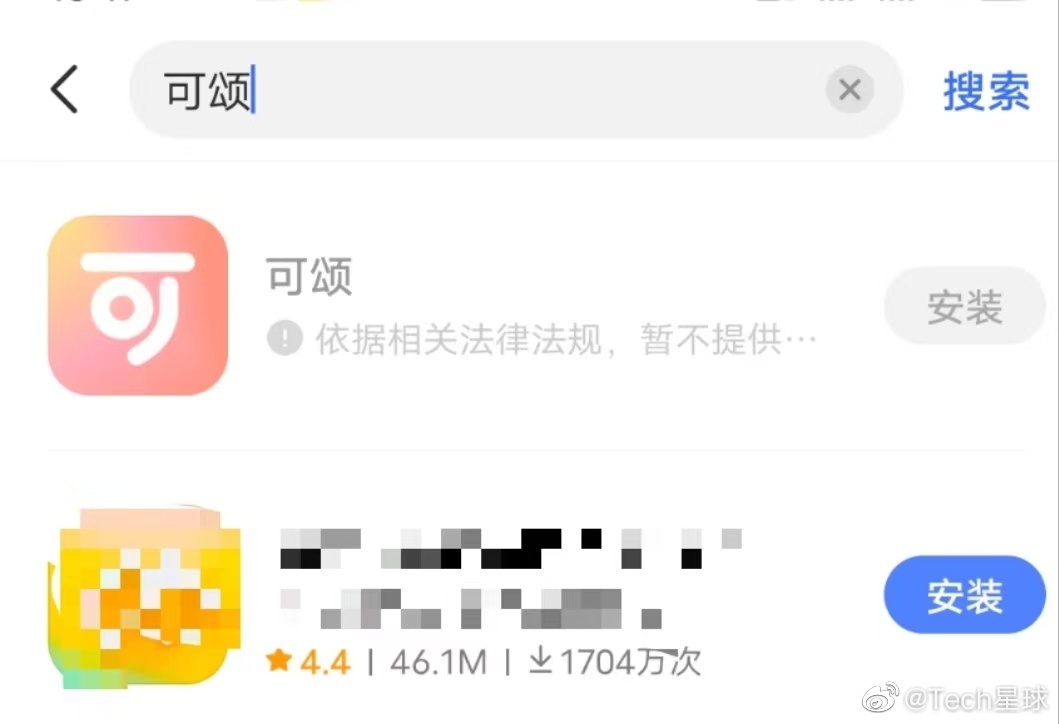Tap the 搜索 button

click(985, 91)
